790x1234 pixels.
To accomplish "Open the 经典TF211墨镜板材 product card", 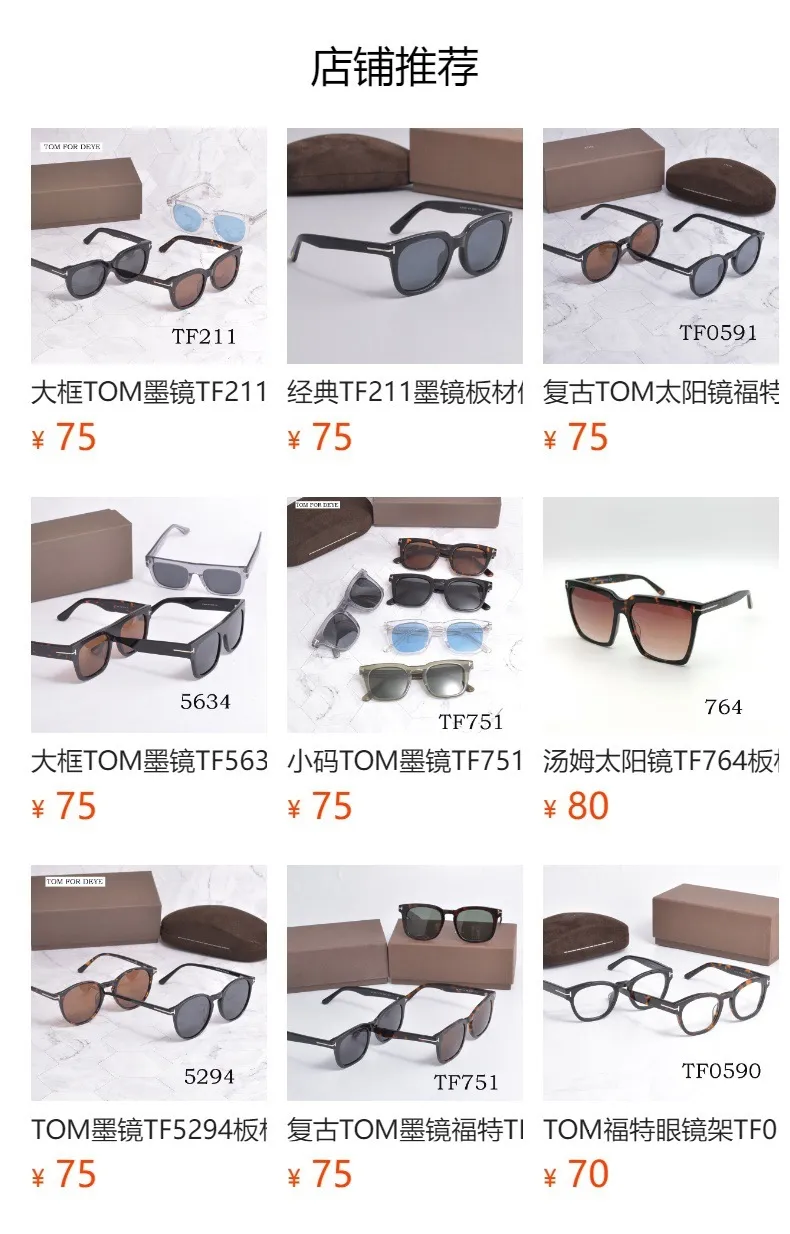I will [405, 291].
